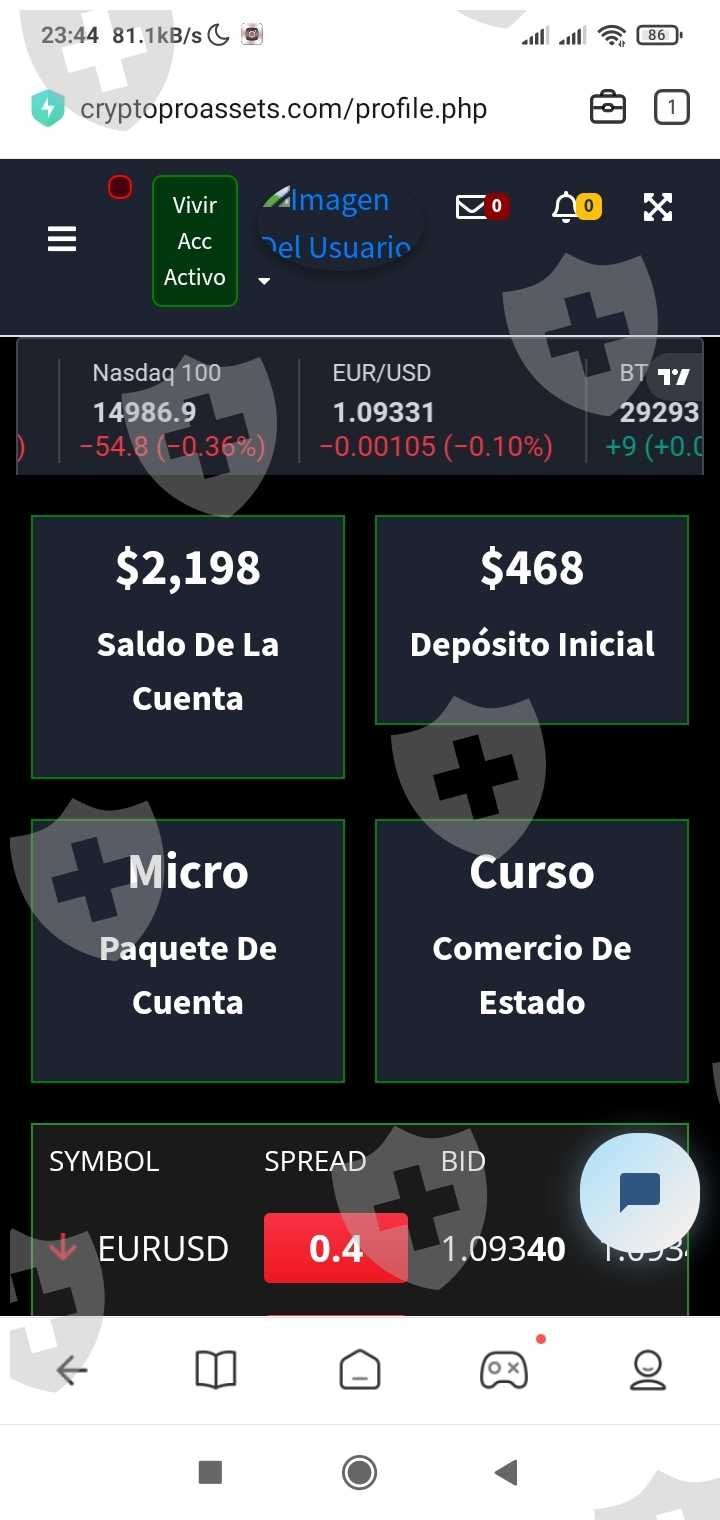Open the messages envelope icon

click(x=471, y=207)
